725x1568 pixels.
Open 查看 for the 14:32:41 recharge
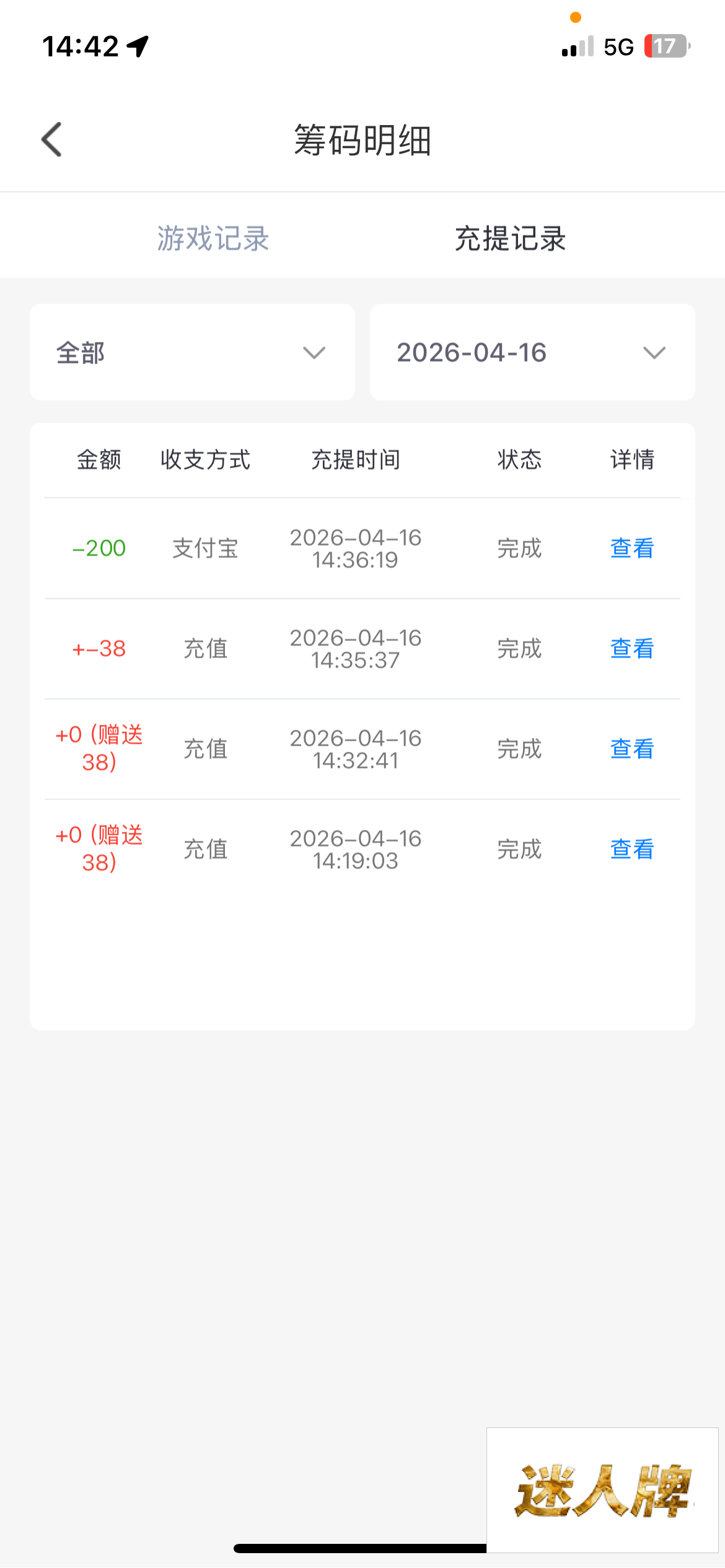[631, 749]
